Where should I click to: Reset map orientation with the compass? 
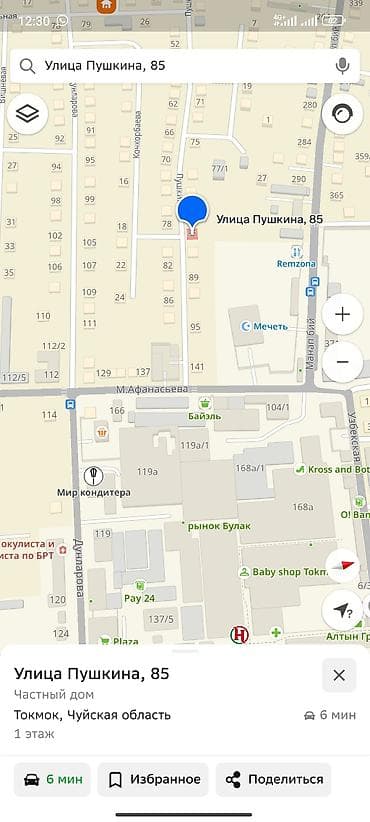tap(342, 566)
